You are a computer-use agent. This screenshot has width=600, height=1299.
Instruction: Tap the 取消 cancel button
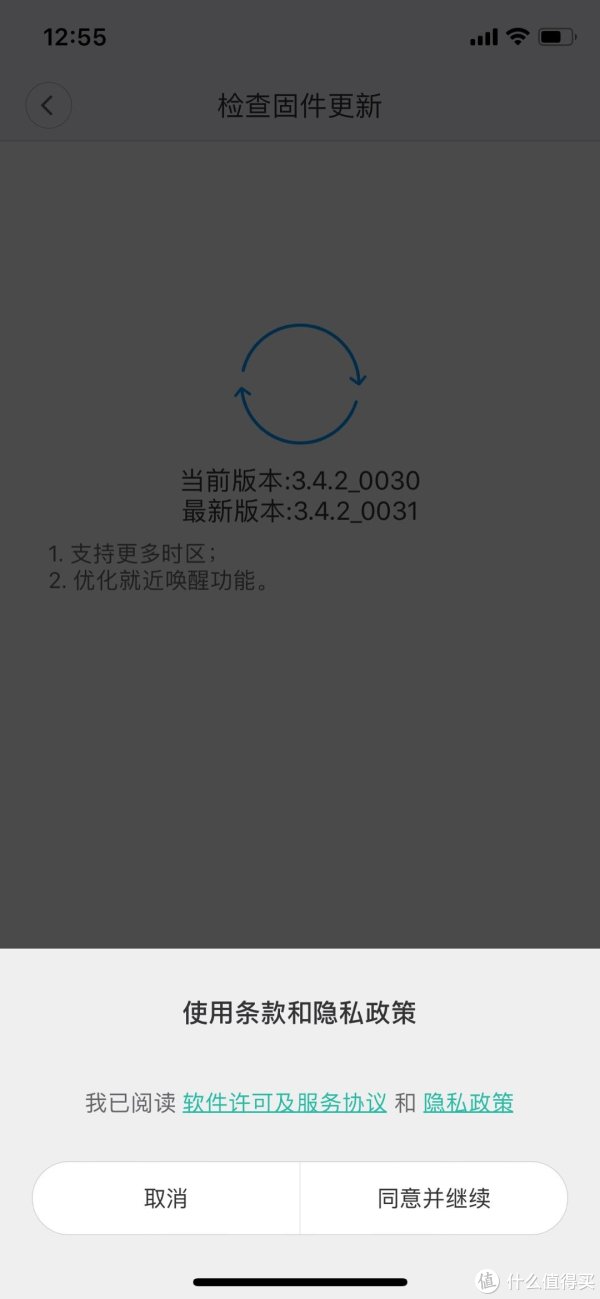coord(166,1198)
